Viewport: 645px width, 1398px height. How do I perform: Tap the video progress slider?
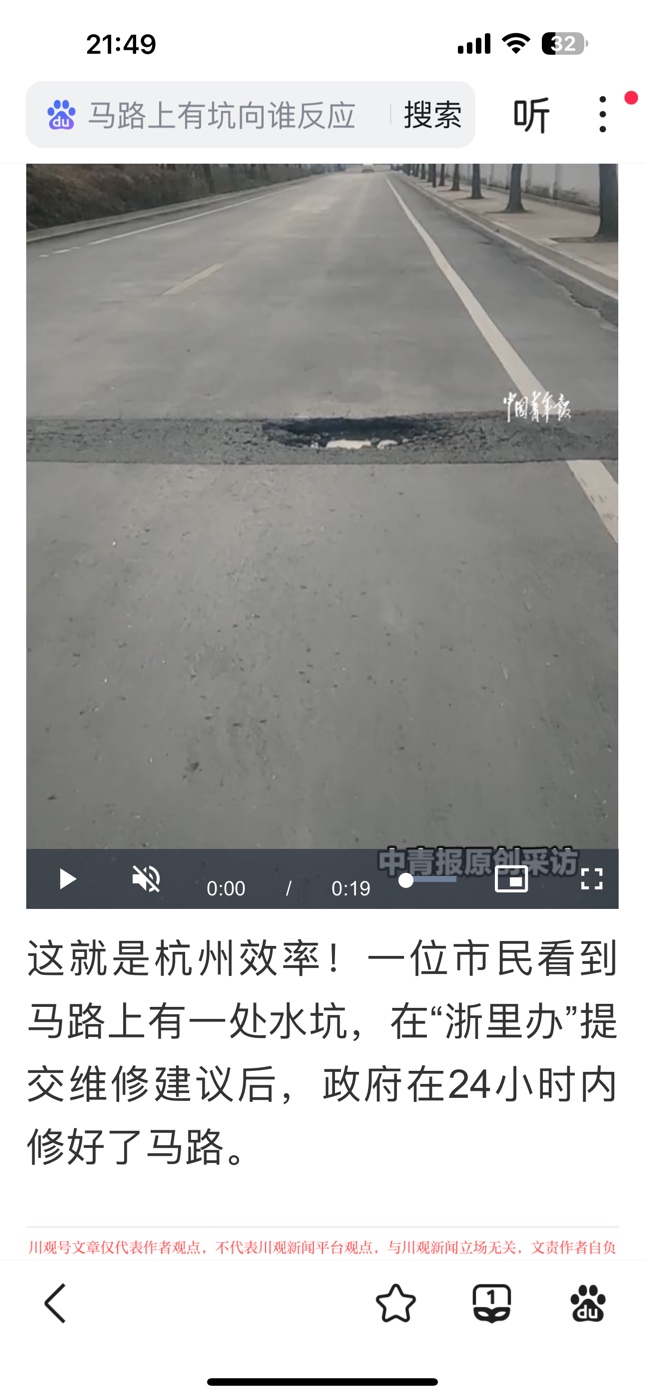point(430,880)
